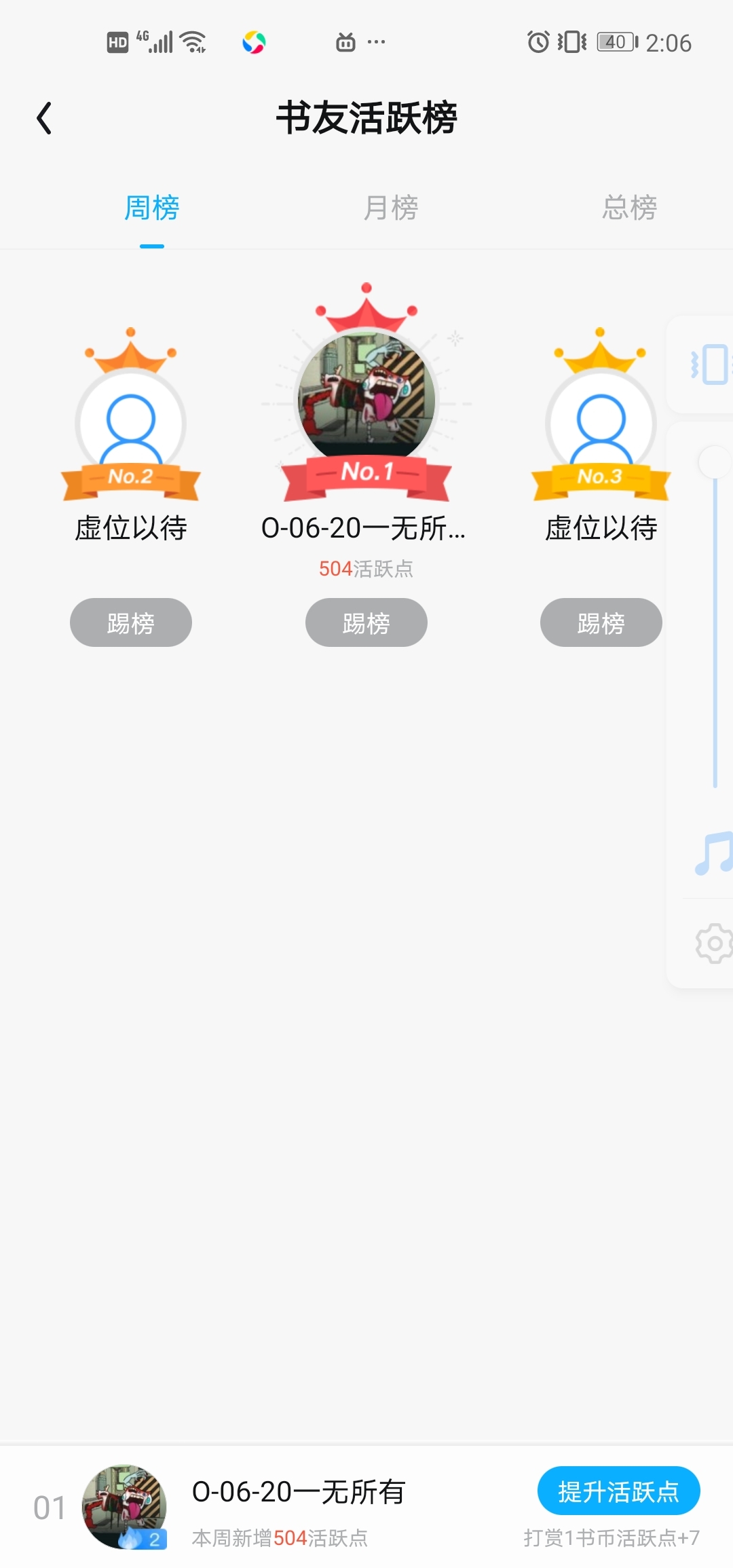Tap 踢榜 under the No.1 user

coord(366,622)
